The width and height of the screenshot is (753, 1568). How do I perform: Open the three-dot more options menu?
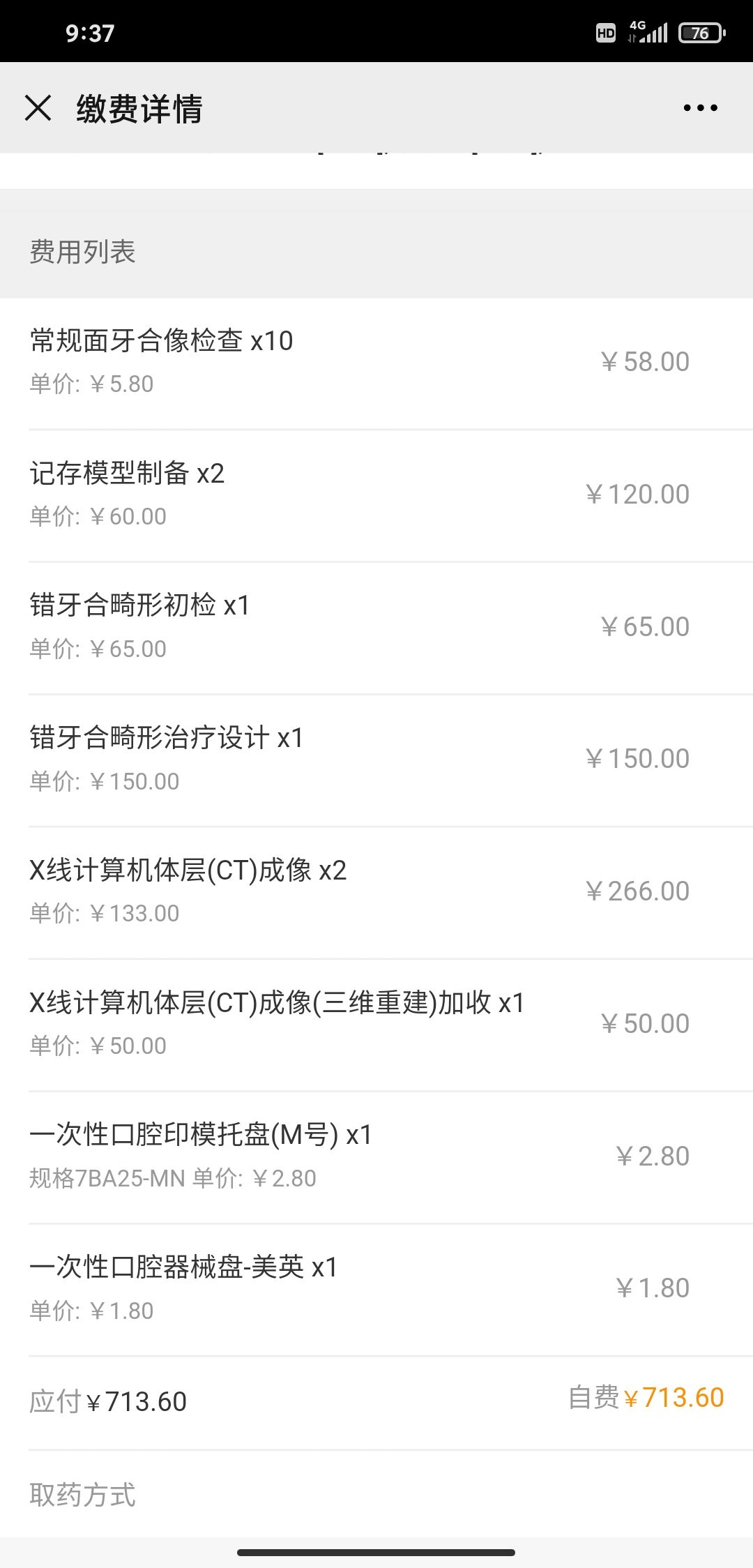700,108
